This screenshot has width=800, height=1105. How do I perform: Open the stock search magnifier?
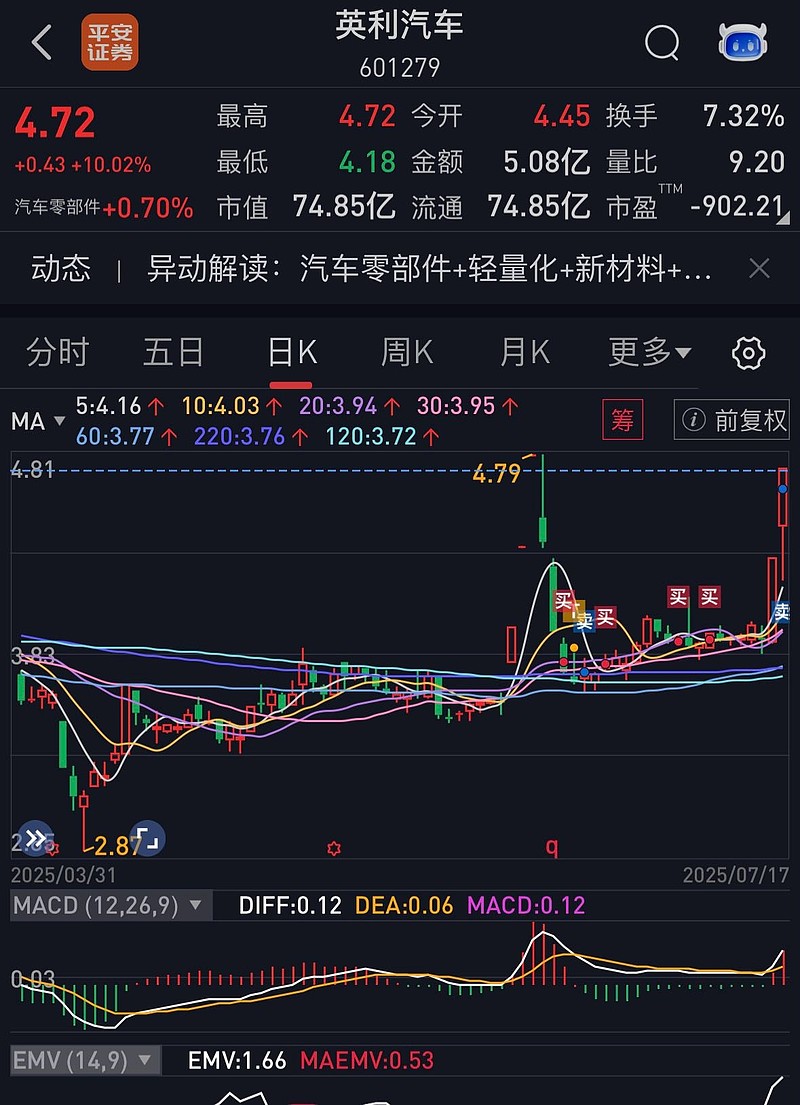(661, 43)
